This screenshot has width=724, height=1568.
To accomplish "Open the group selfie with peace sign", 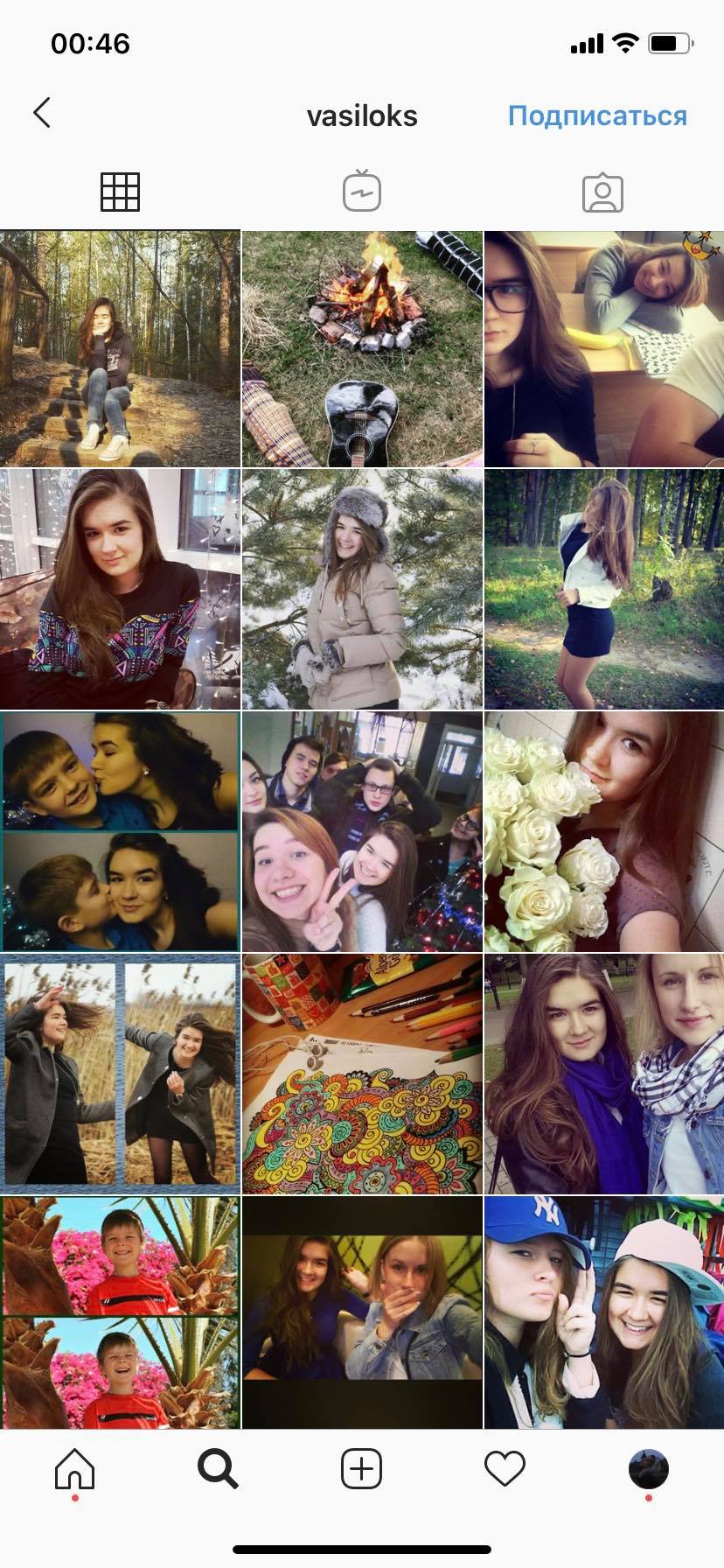I will pos(362,831).
